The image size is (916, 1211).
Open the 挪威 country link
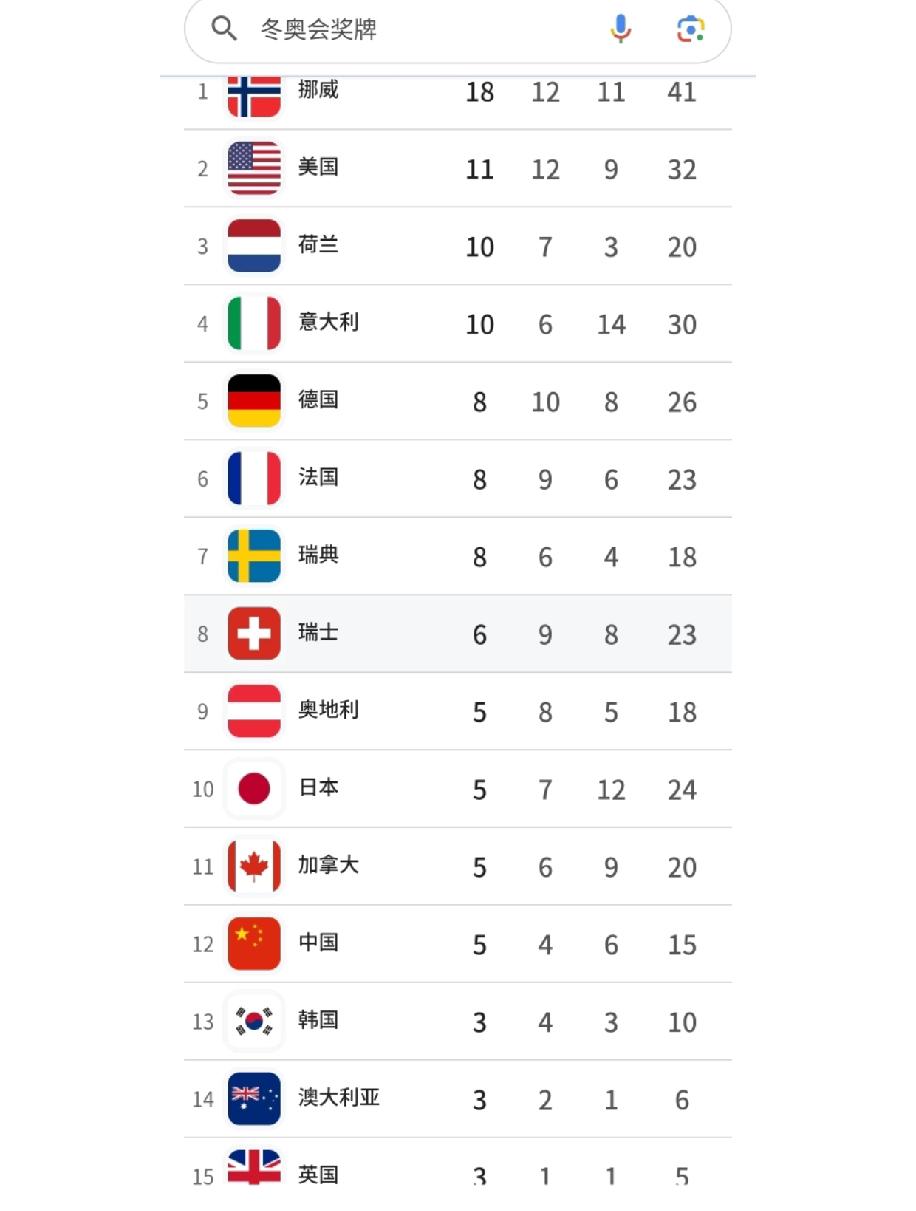(318, 91)
